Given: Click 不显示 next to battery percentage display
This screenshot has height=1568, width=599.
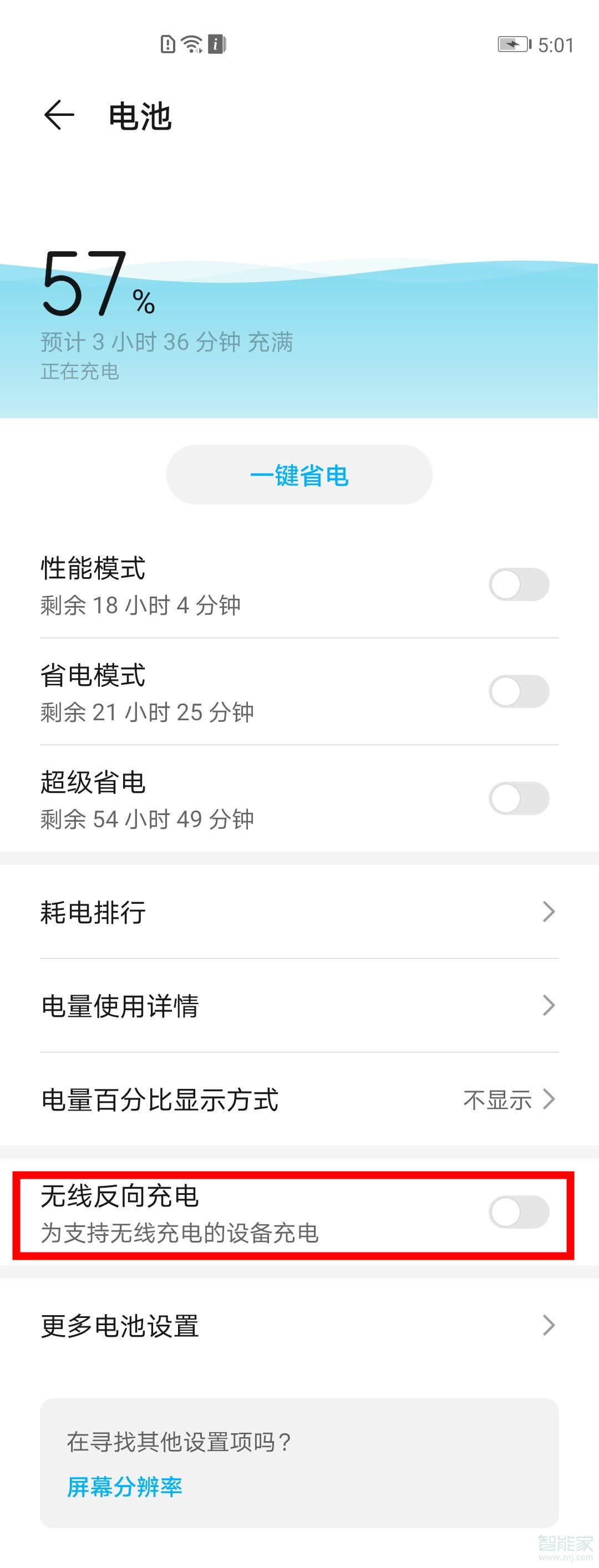Looking at the screenshot, I should pyautogui.click(x=499, y=1100).
